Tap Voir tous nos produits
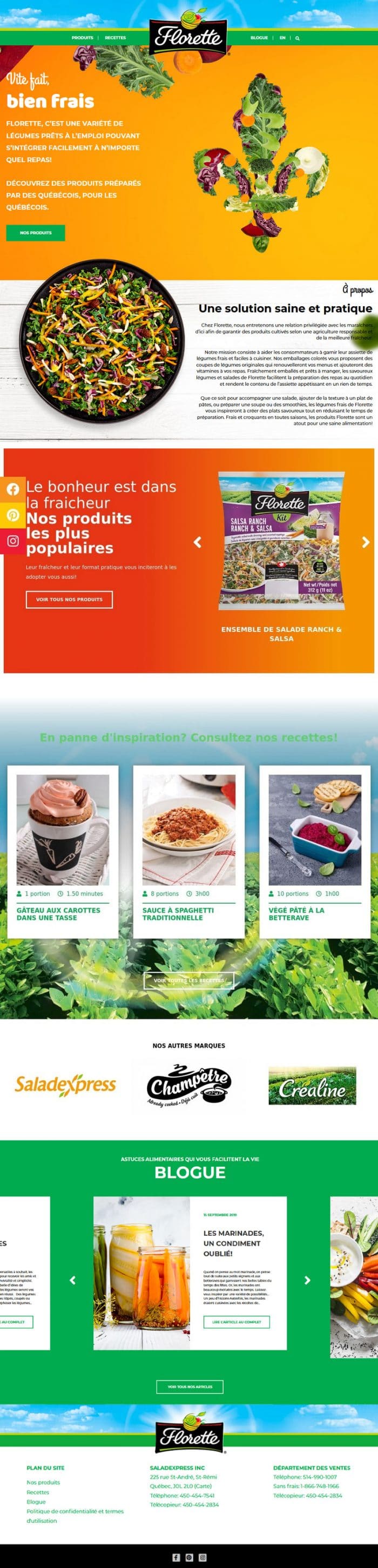 coord(69,599)
